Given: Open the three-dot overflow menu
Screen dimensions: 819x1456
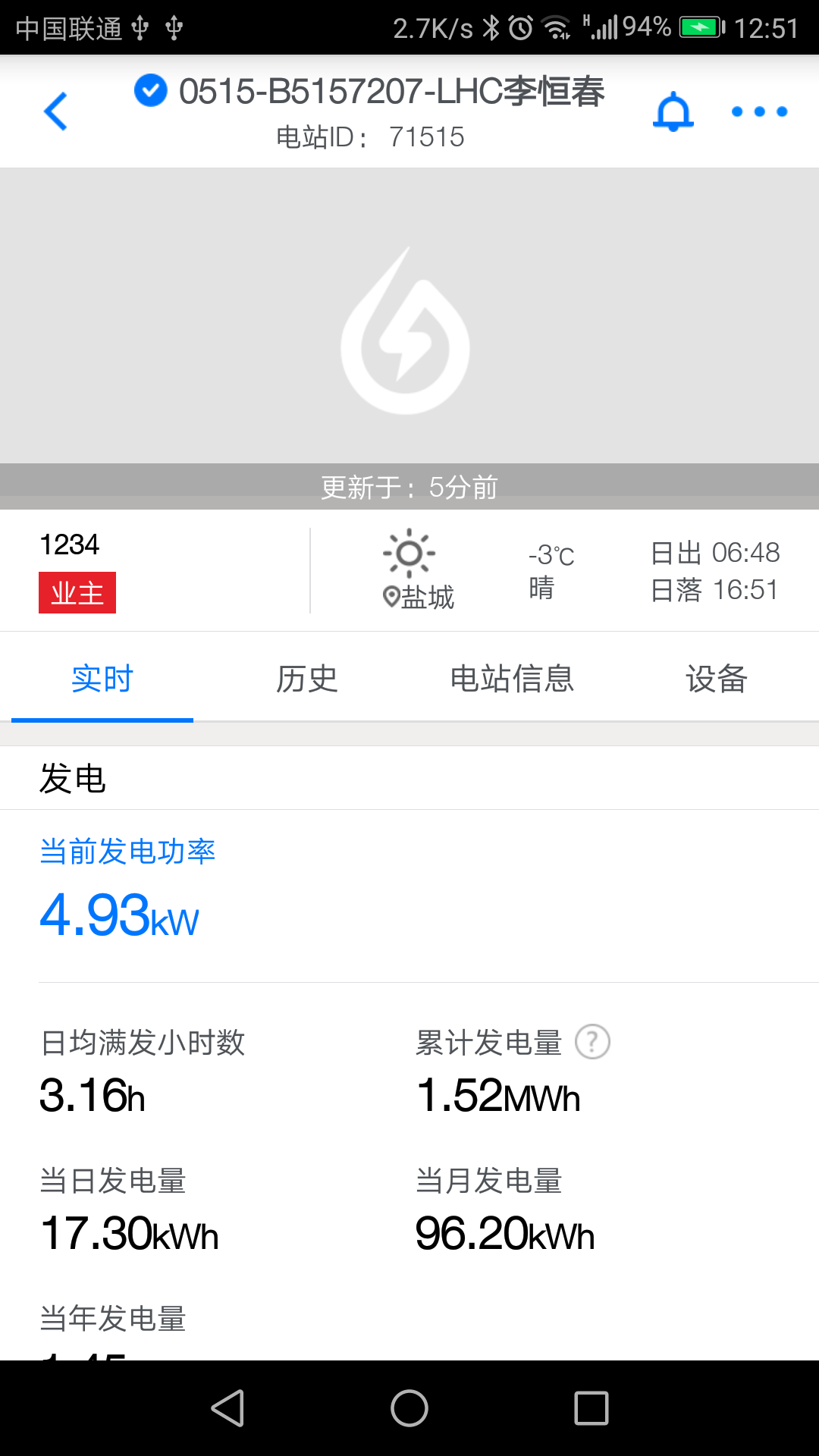Looking at the screenshot, I should [x=759, y=112].
